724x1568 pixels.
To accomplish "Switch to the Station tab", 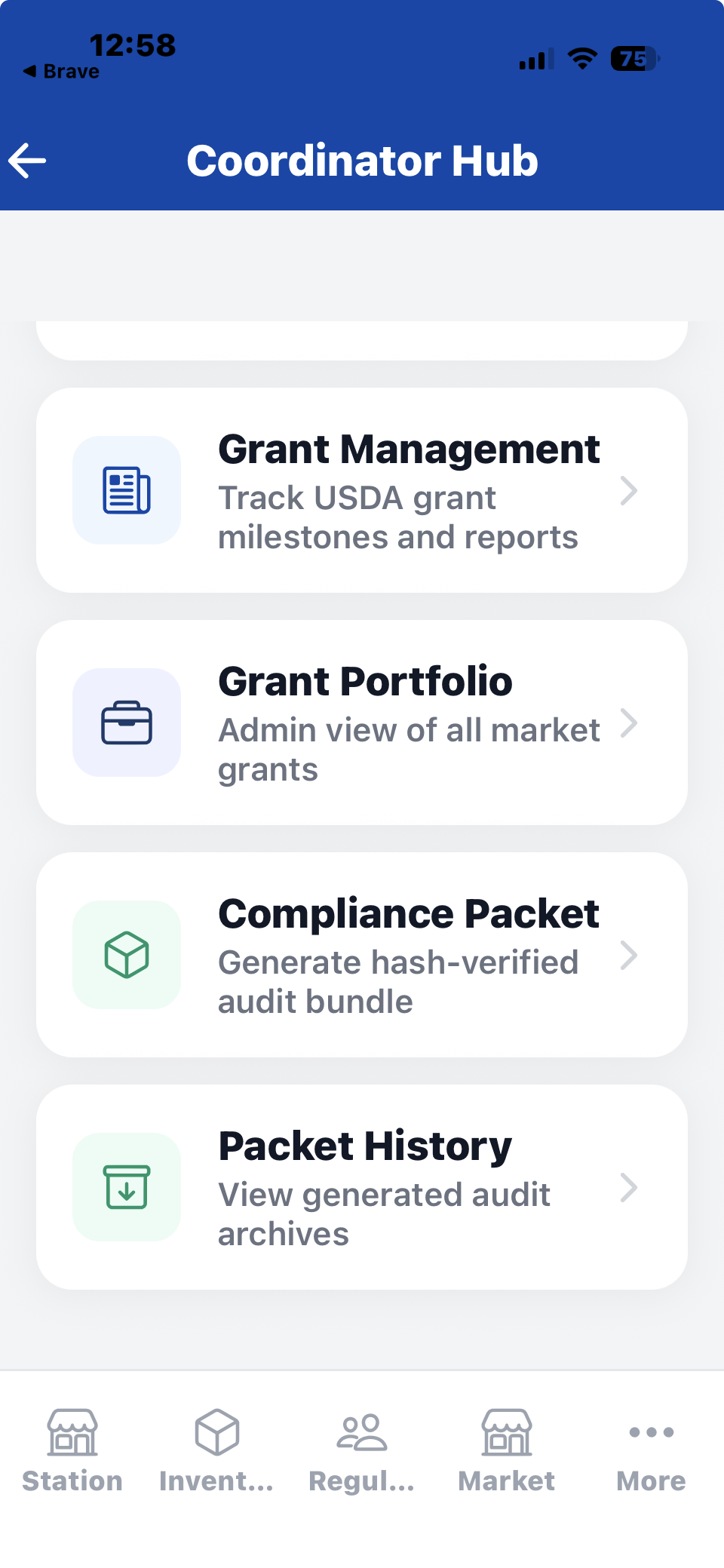I will [x=72, y=1448].
